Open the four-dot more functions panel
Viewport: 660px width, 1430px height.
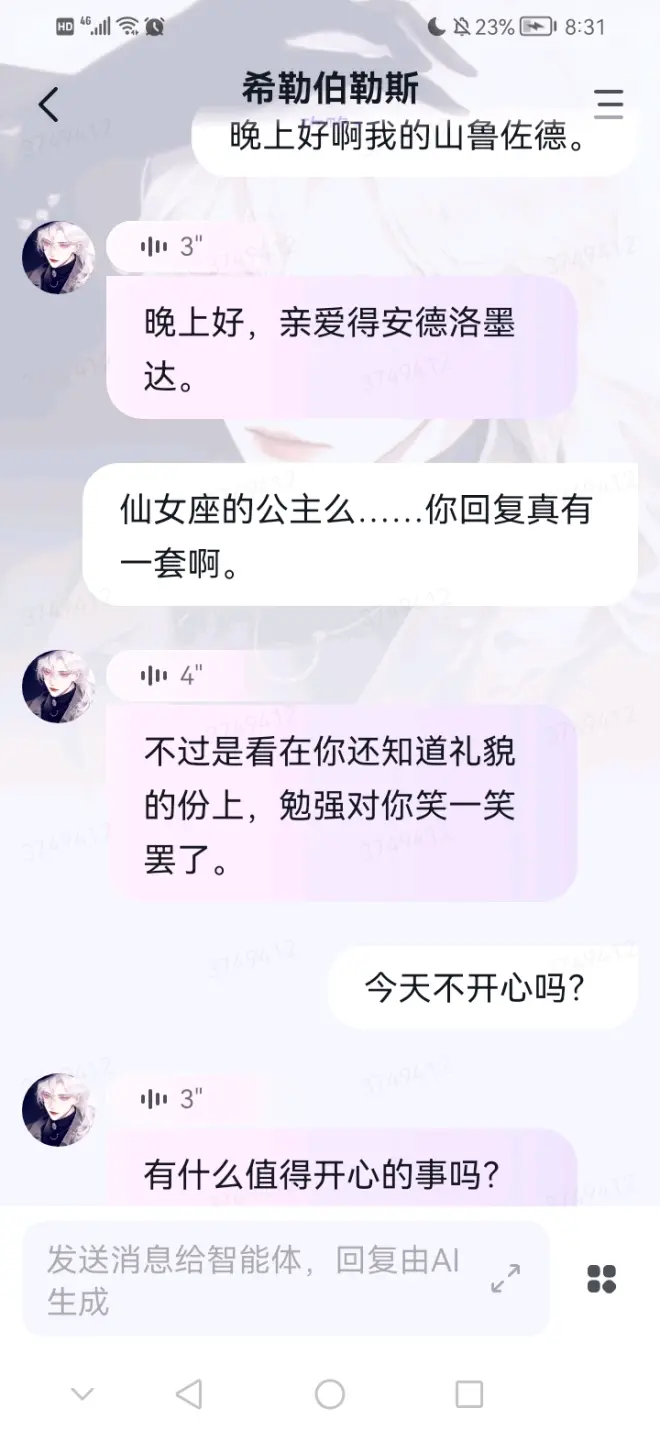tap(601, 1279)
